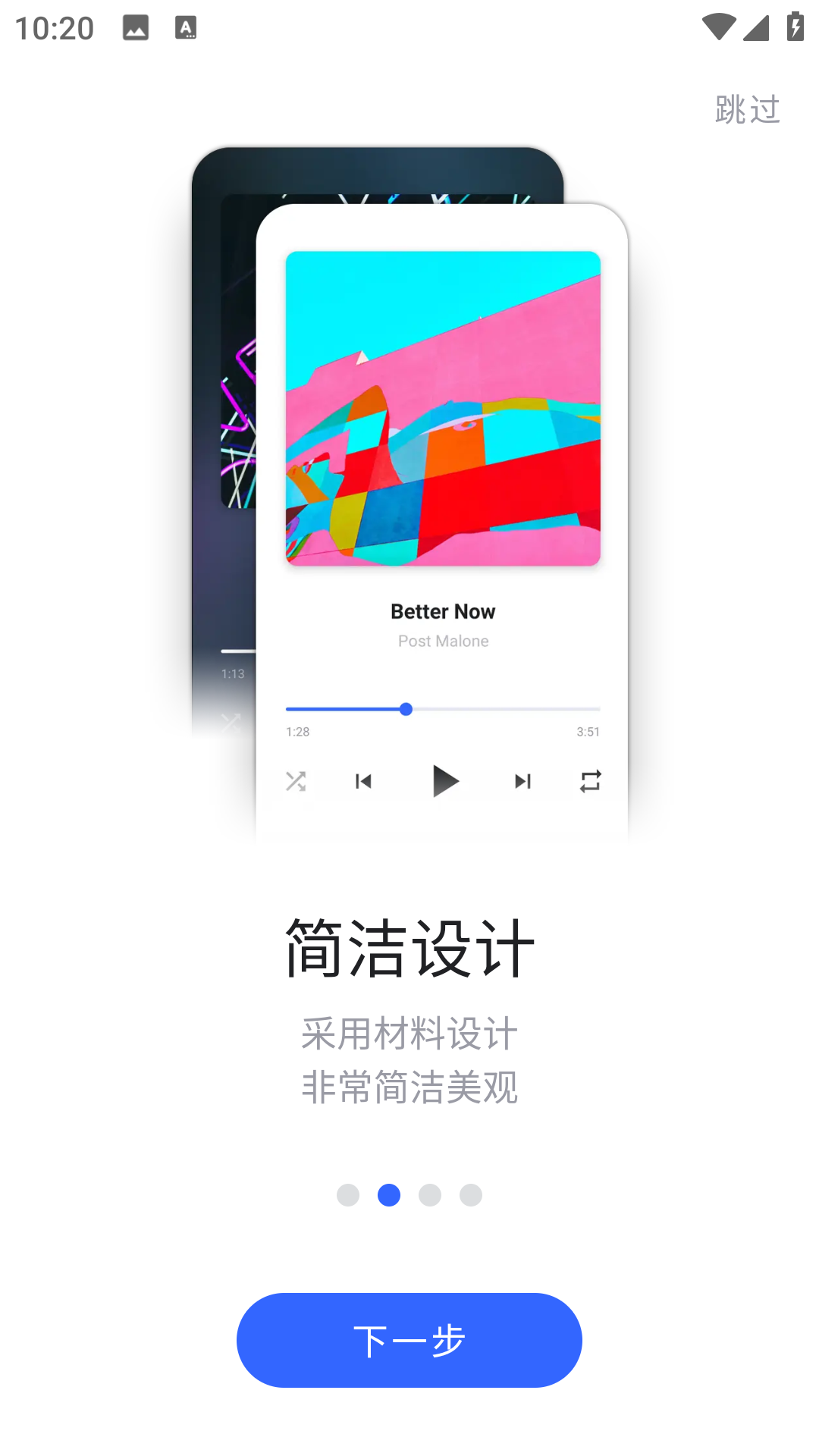819x1456 pixels.
Task: Tap the album art of Better Now
Action: [x=443, y=409]
